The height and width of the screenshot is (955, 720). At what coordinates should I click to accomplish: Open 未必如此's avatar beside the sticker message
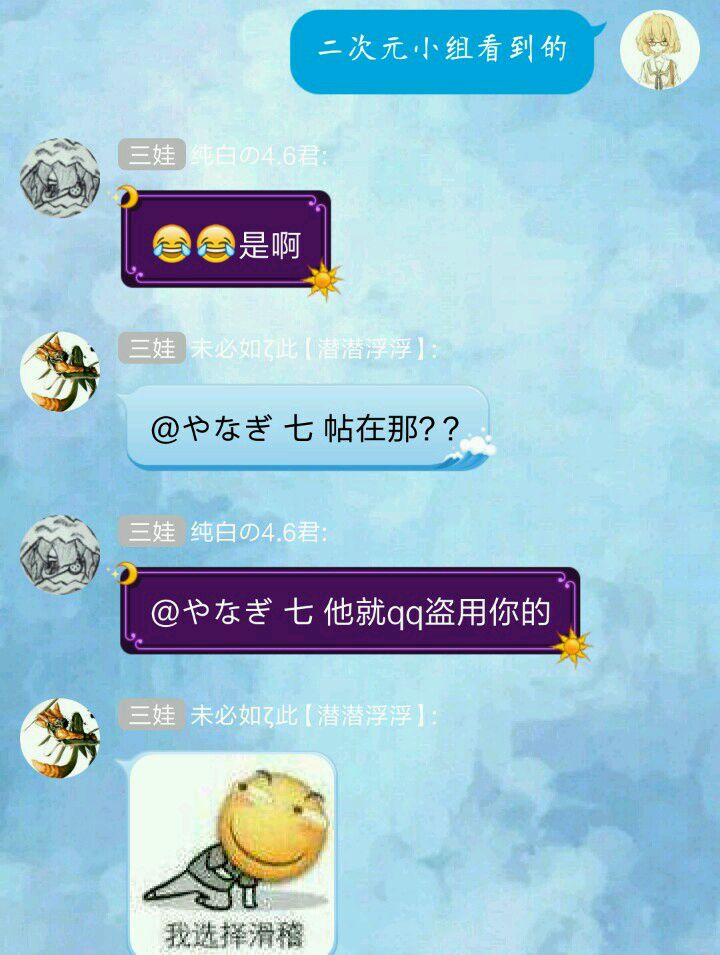point(60,738)
